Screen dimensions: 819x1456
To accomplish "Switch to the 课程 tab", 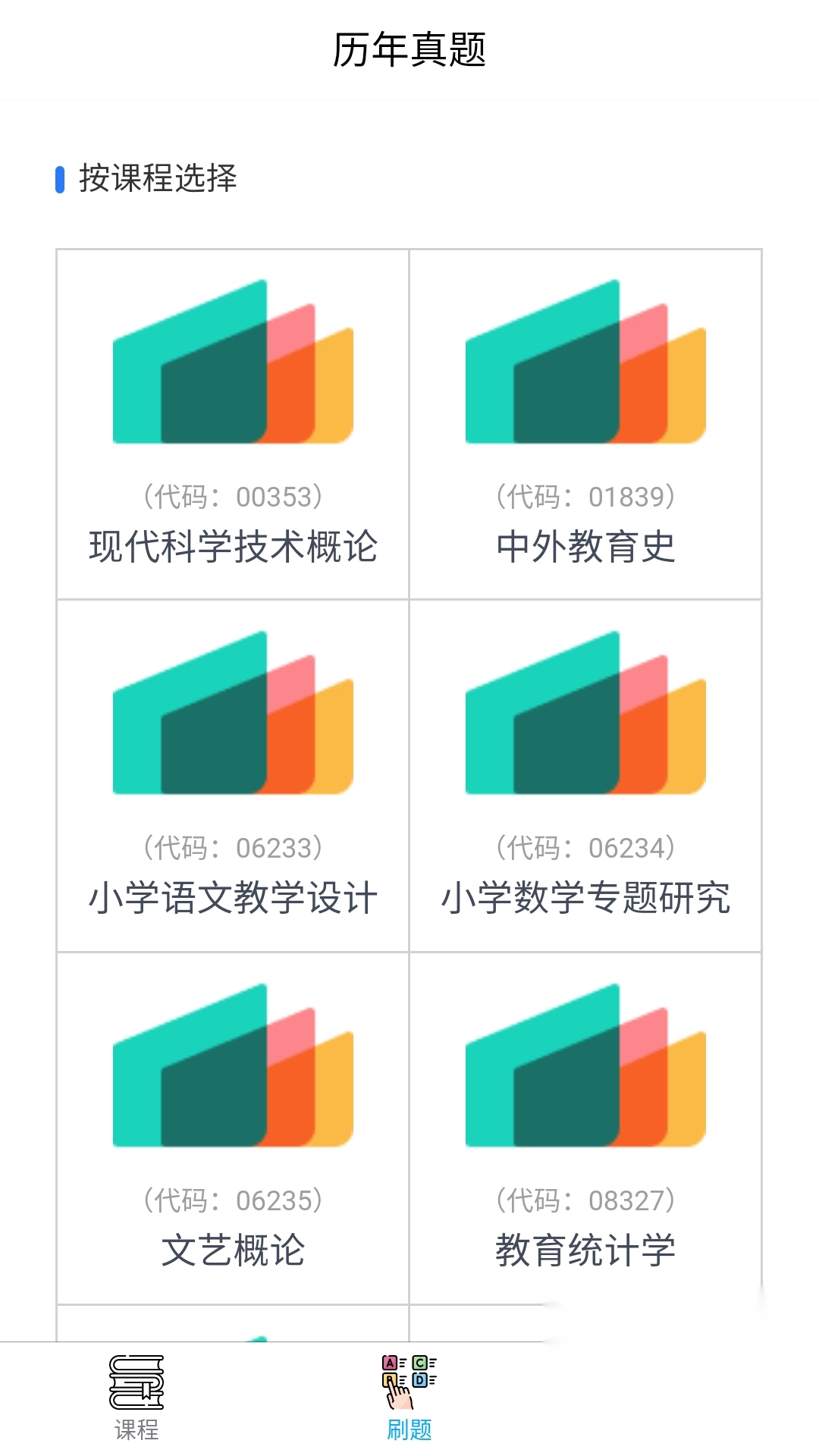I will [136, 1398].
